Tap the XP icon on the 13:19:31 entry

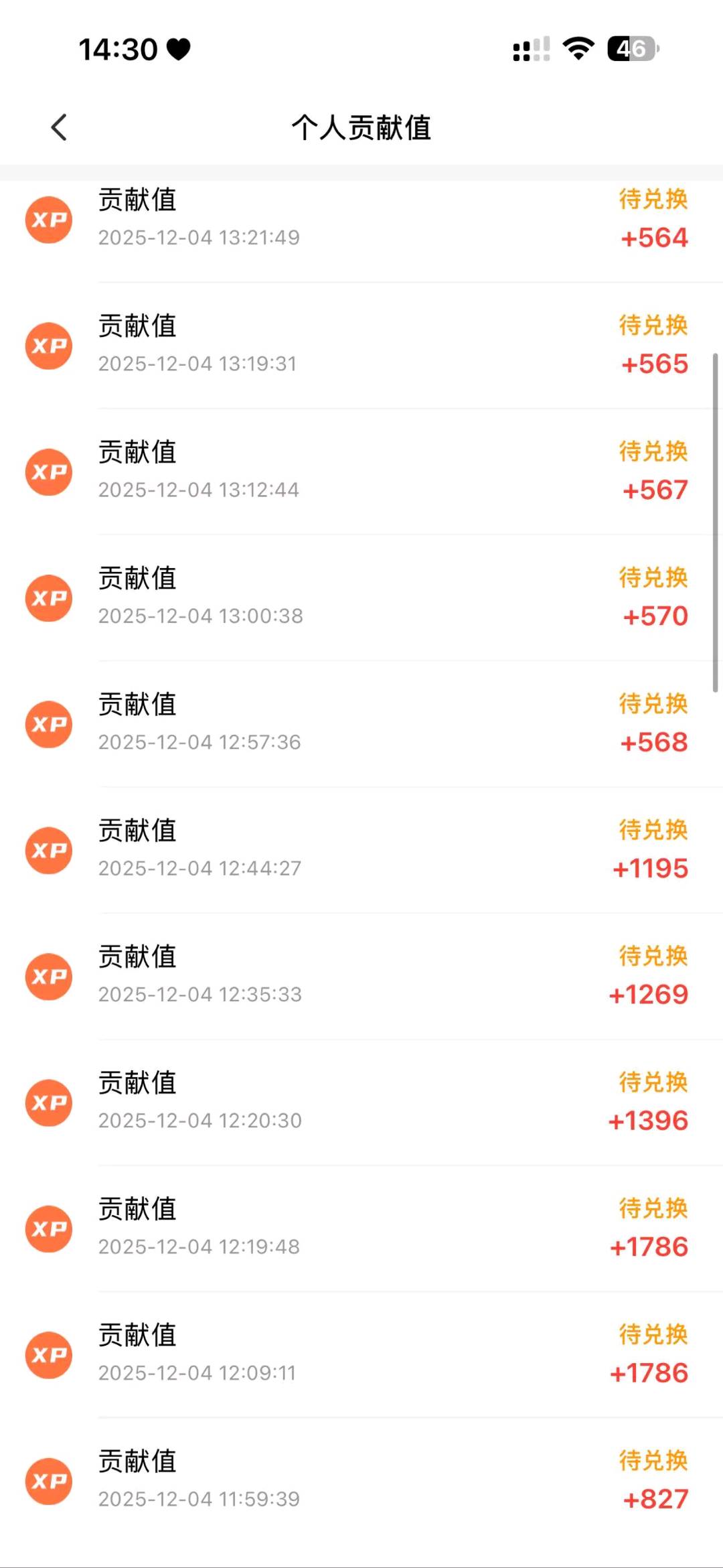[48, 346]
